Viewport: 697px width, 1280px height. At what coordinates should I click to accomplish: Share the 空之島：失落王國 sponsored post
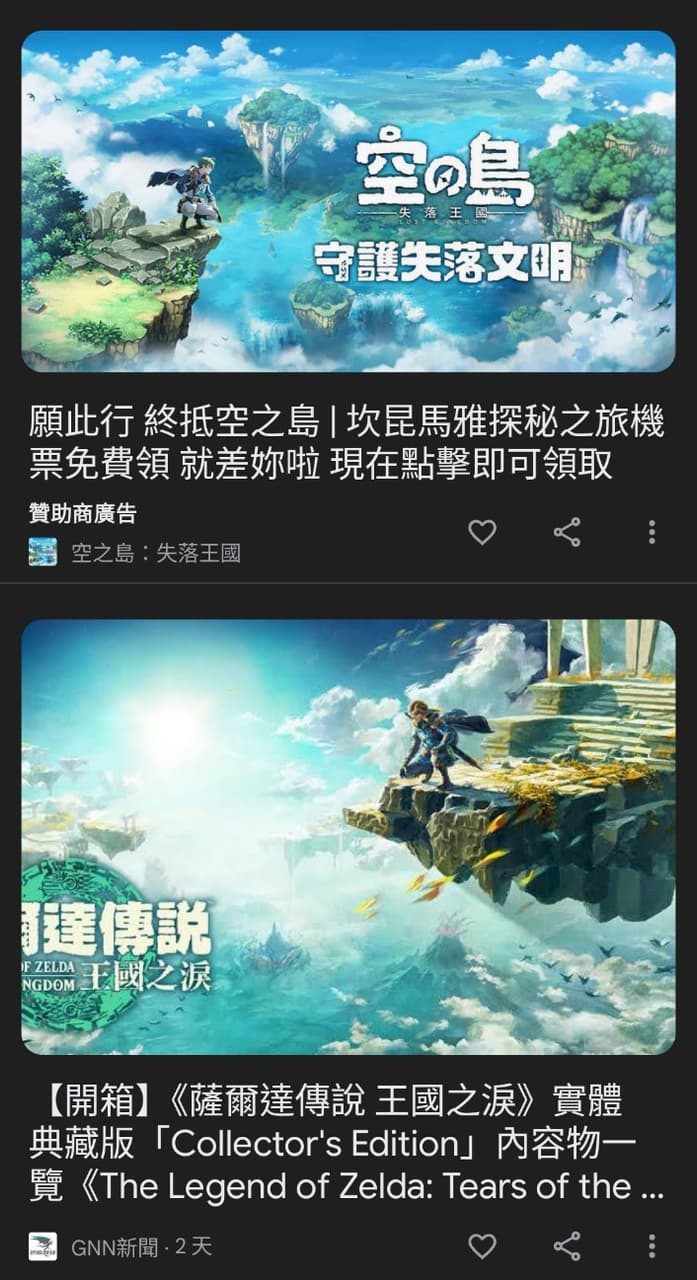tap(567, 533)
